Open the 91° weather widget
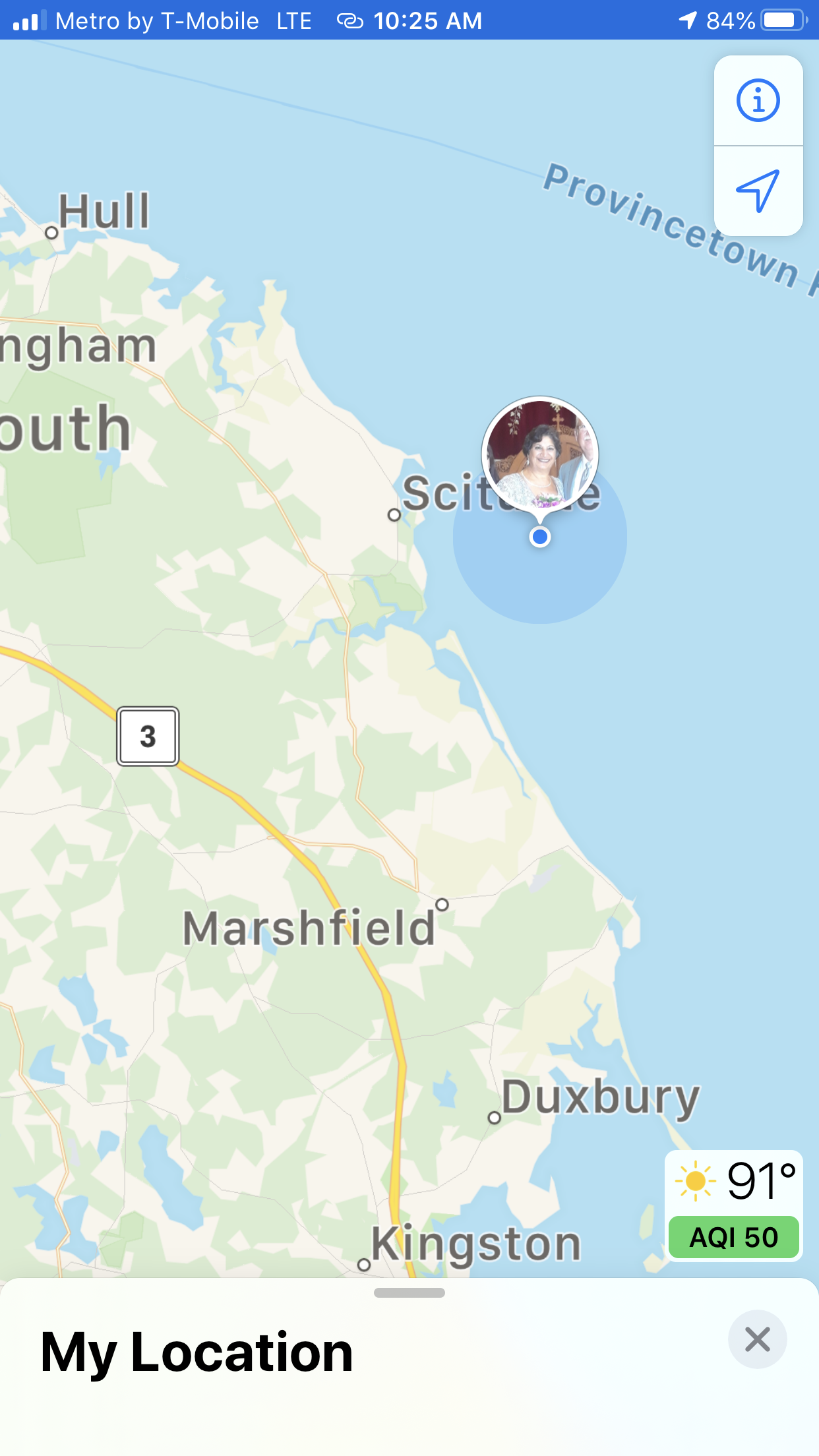Image resolution: width=819 pixels, height=1456 pixels. [x=734, y=1181]
